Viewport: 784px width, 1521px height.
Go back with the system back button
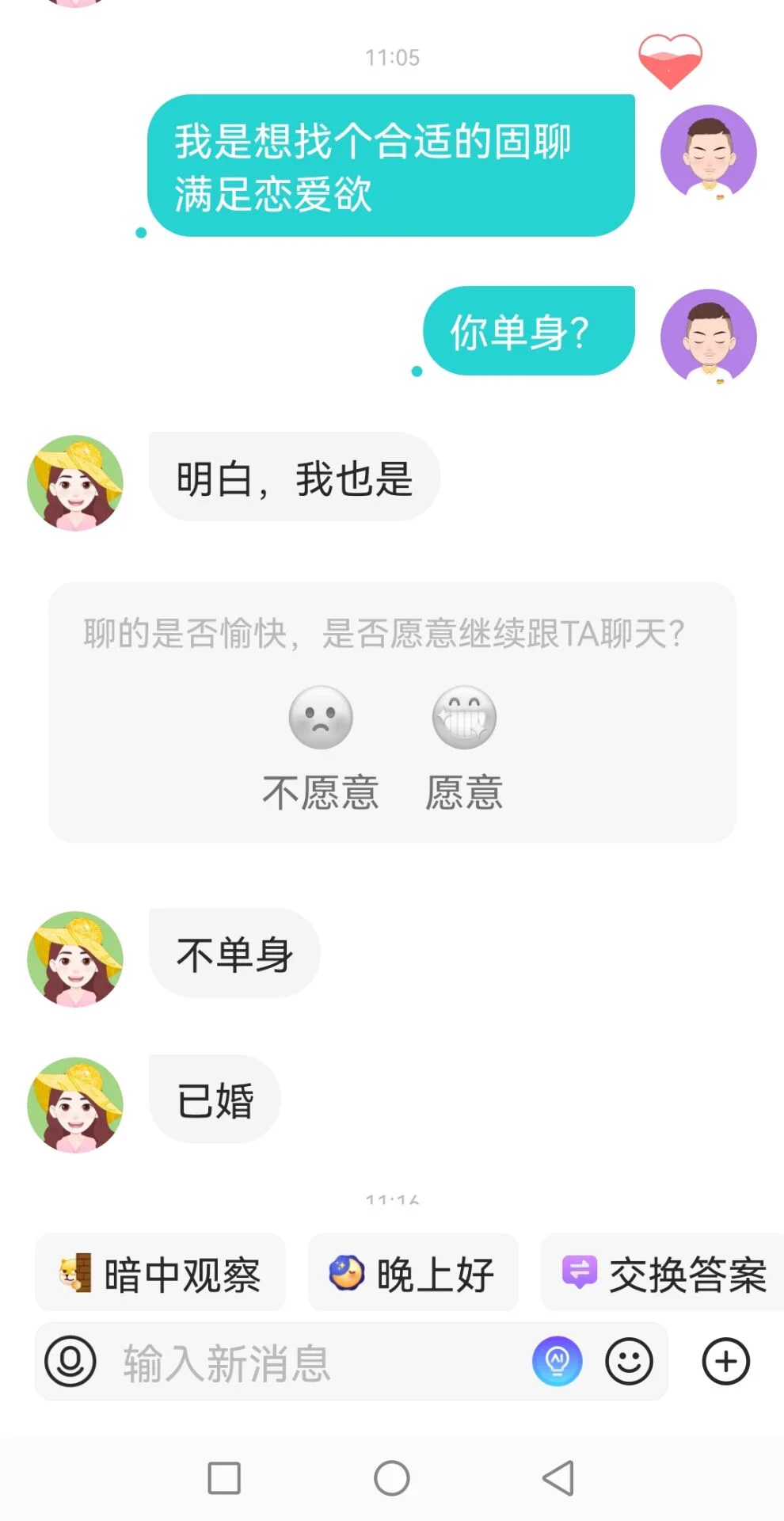558,1477
